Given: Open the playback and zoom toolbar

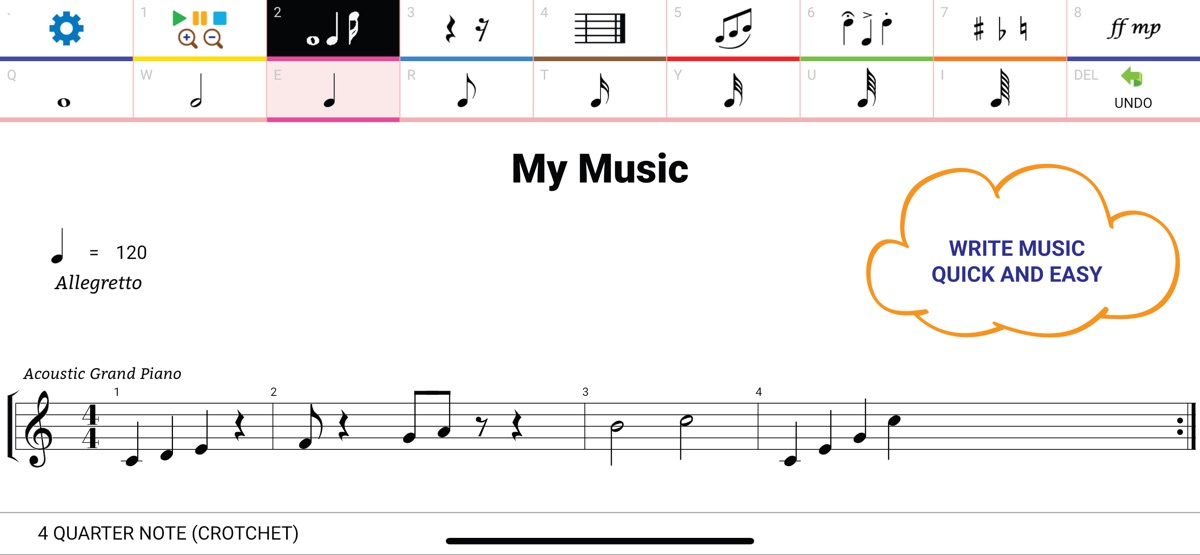Looking at the screenshot, I should click(x=199, y=29).
